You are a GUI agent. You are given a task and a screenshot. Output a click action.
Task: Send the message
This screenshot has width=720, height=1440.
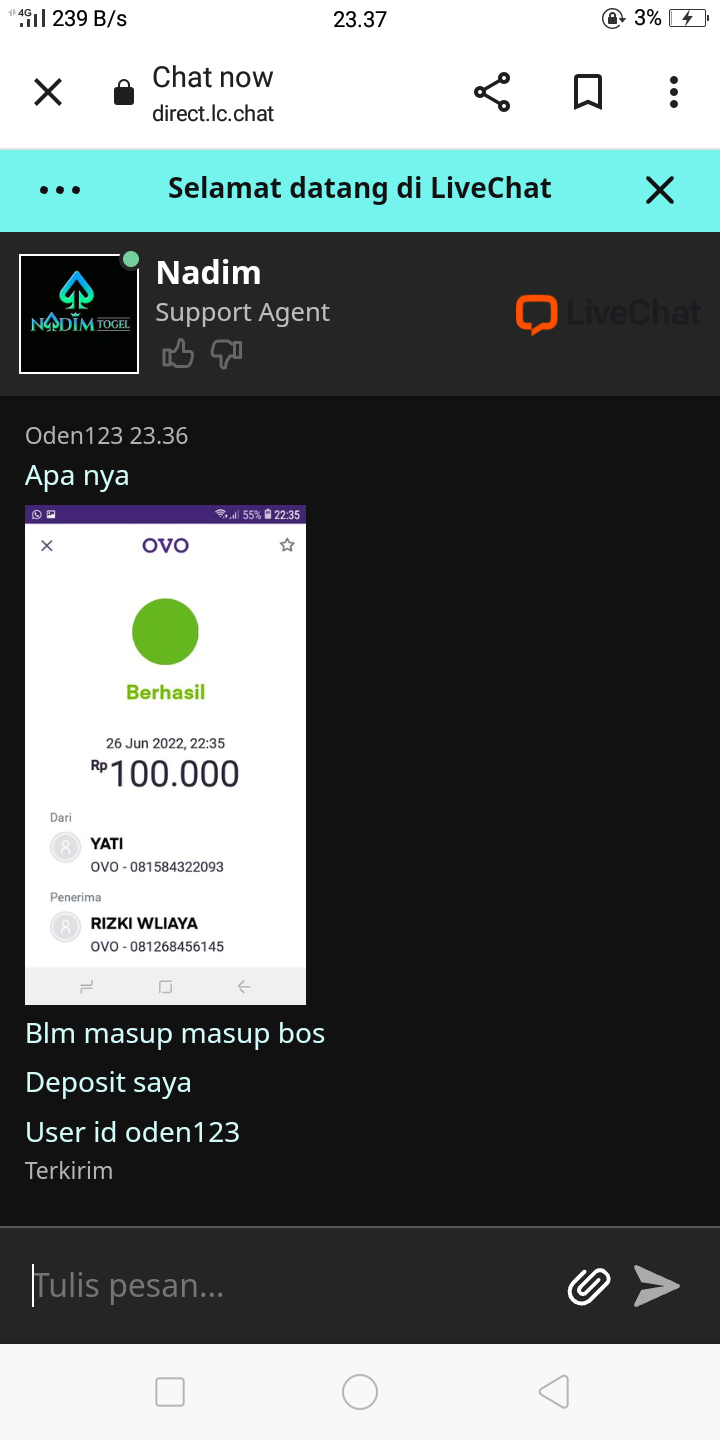[x=657, y=1286]
